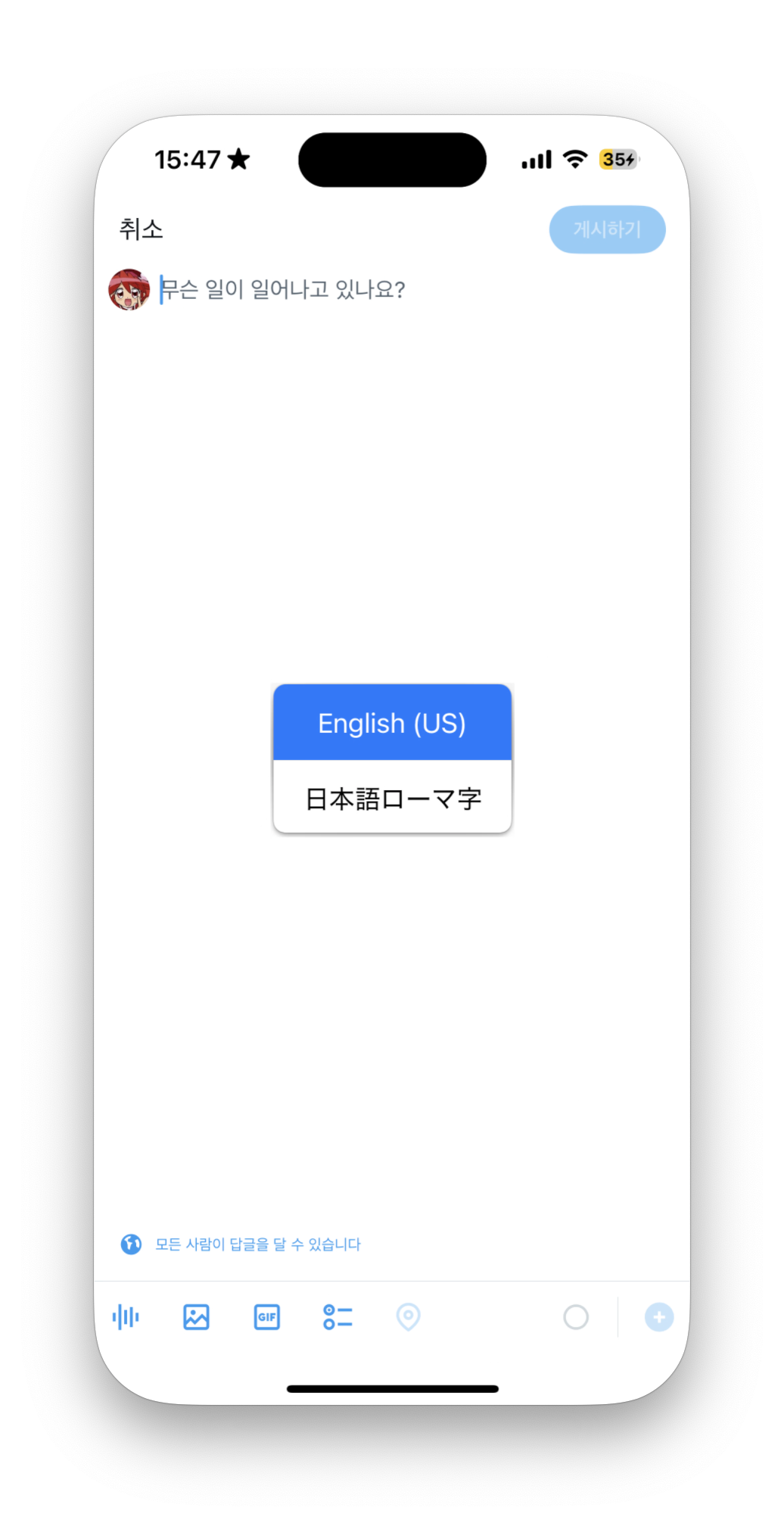The width and height of the screenshot is (784, 1526).
Task: Change reply setting 모든 사람이 답글을 달 수 있습니다
Action: (x=257, y=1244)
